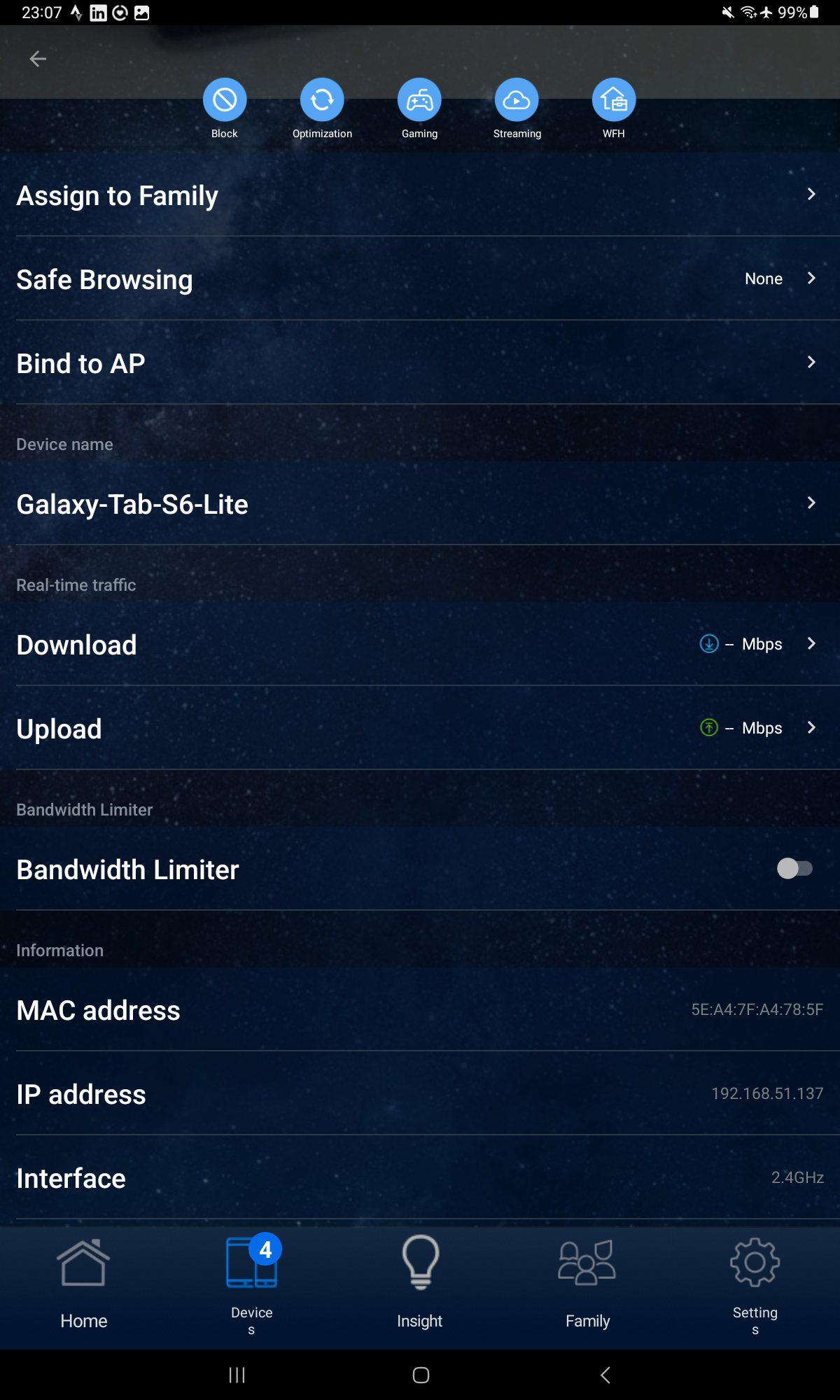
Task: Open Assign to Family
Action: pos(420,195)
